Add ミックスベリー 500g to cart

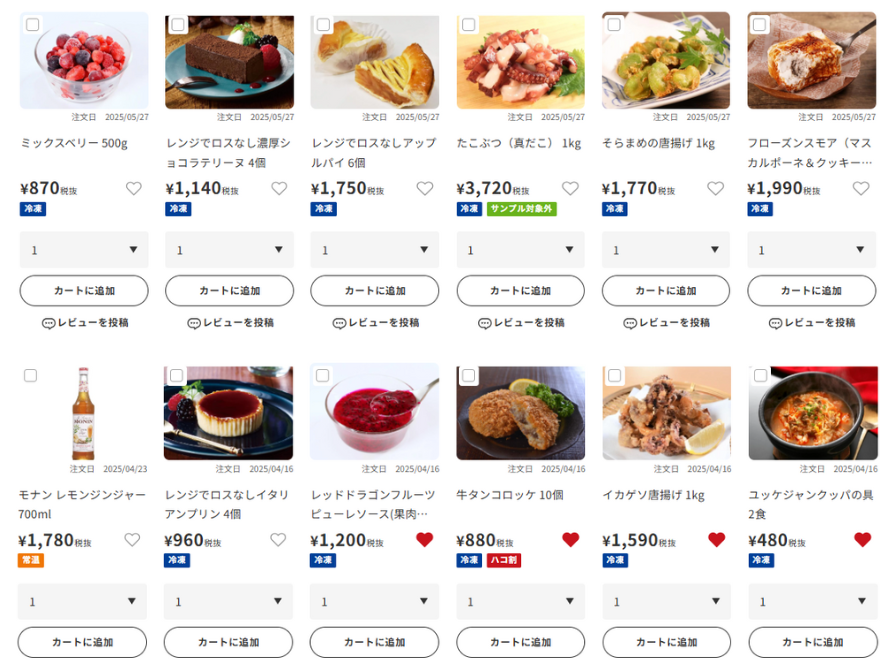coord(84,291)
